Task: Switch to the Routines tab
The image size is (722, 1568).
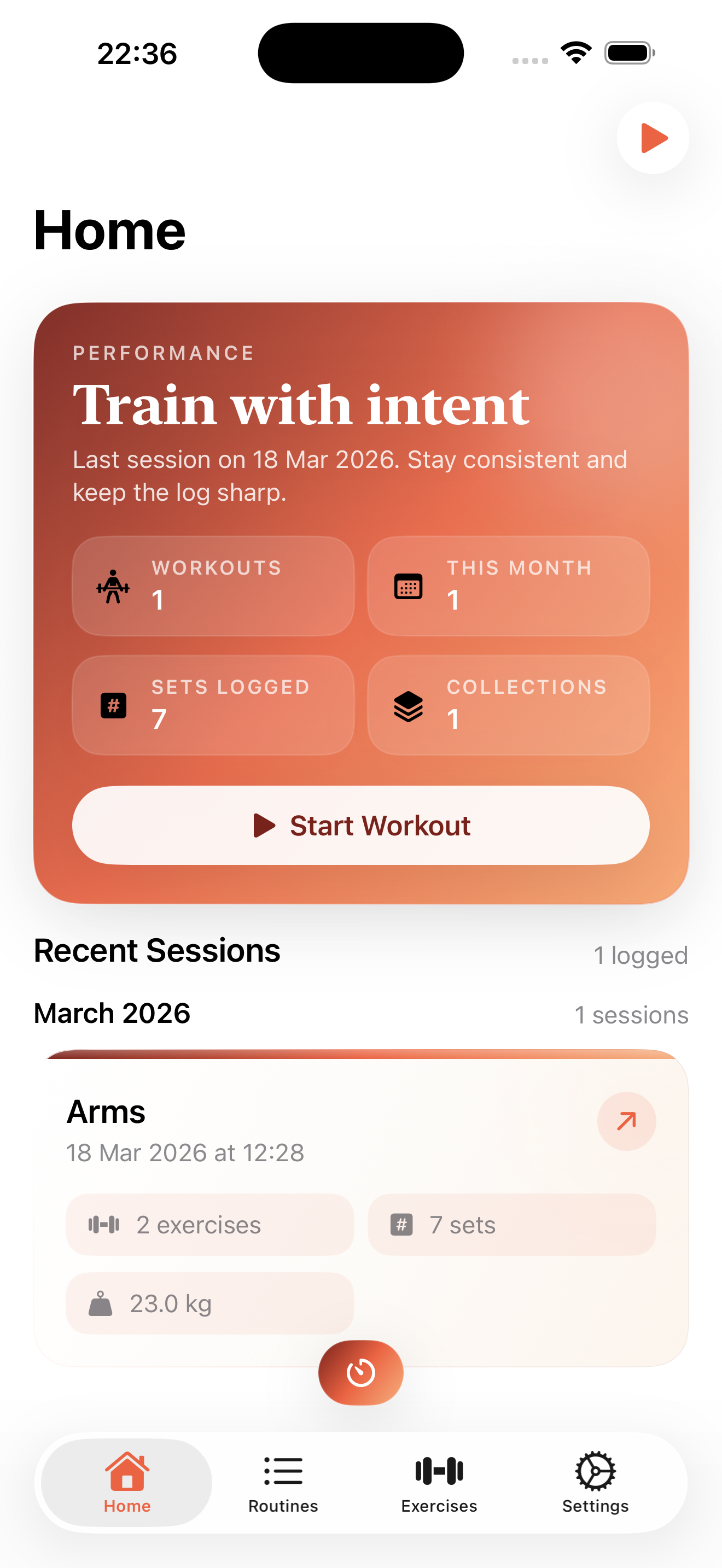Action: [x=283, y=1483]
